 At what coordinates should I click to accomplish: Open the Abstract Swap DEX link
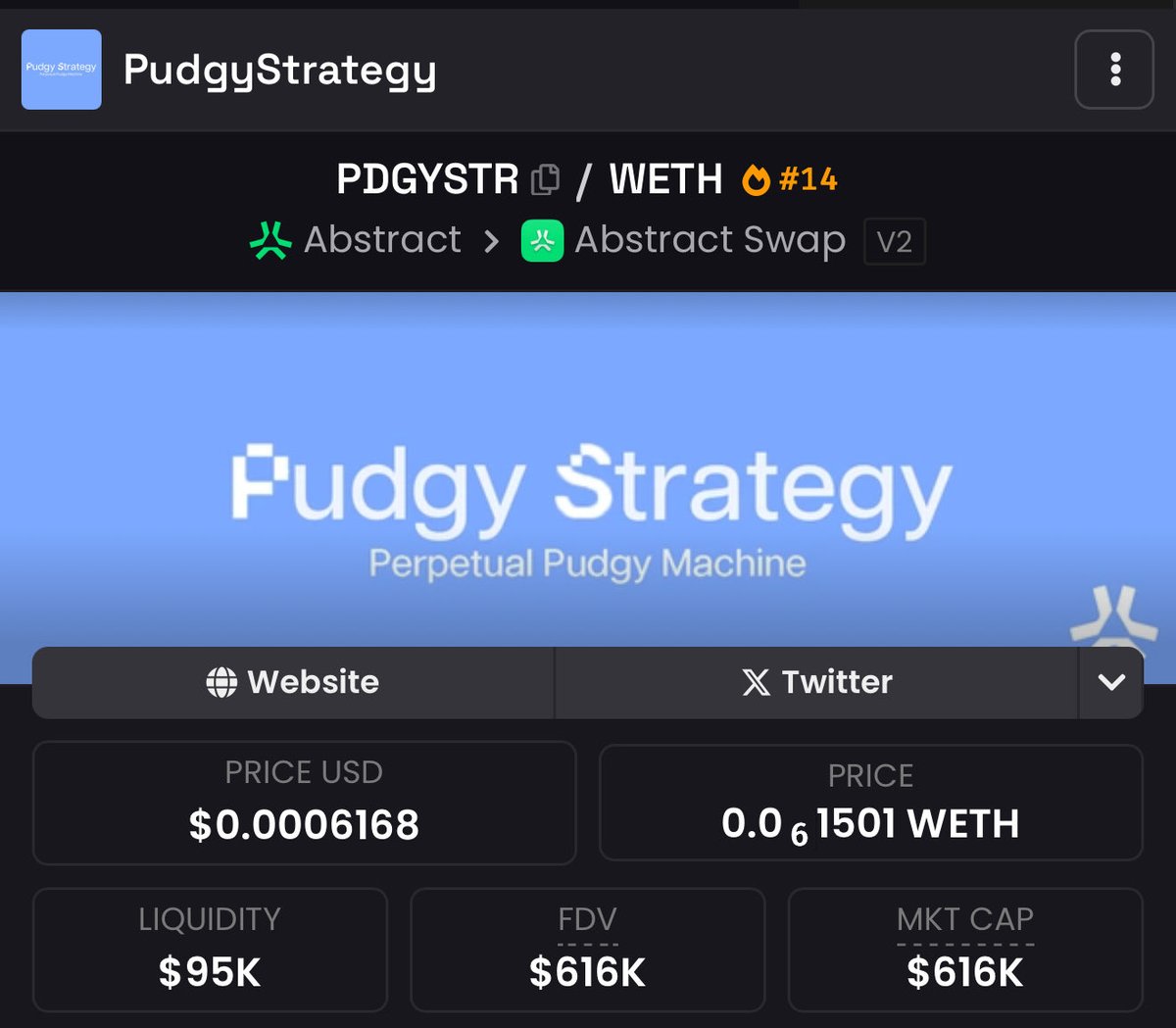click(684, 240)
